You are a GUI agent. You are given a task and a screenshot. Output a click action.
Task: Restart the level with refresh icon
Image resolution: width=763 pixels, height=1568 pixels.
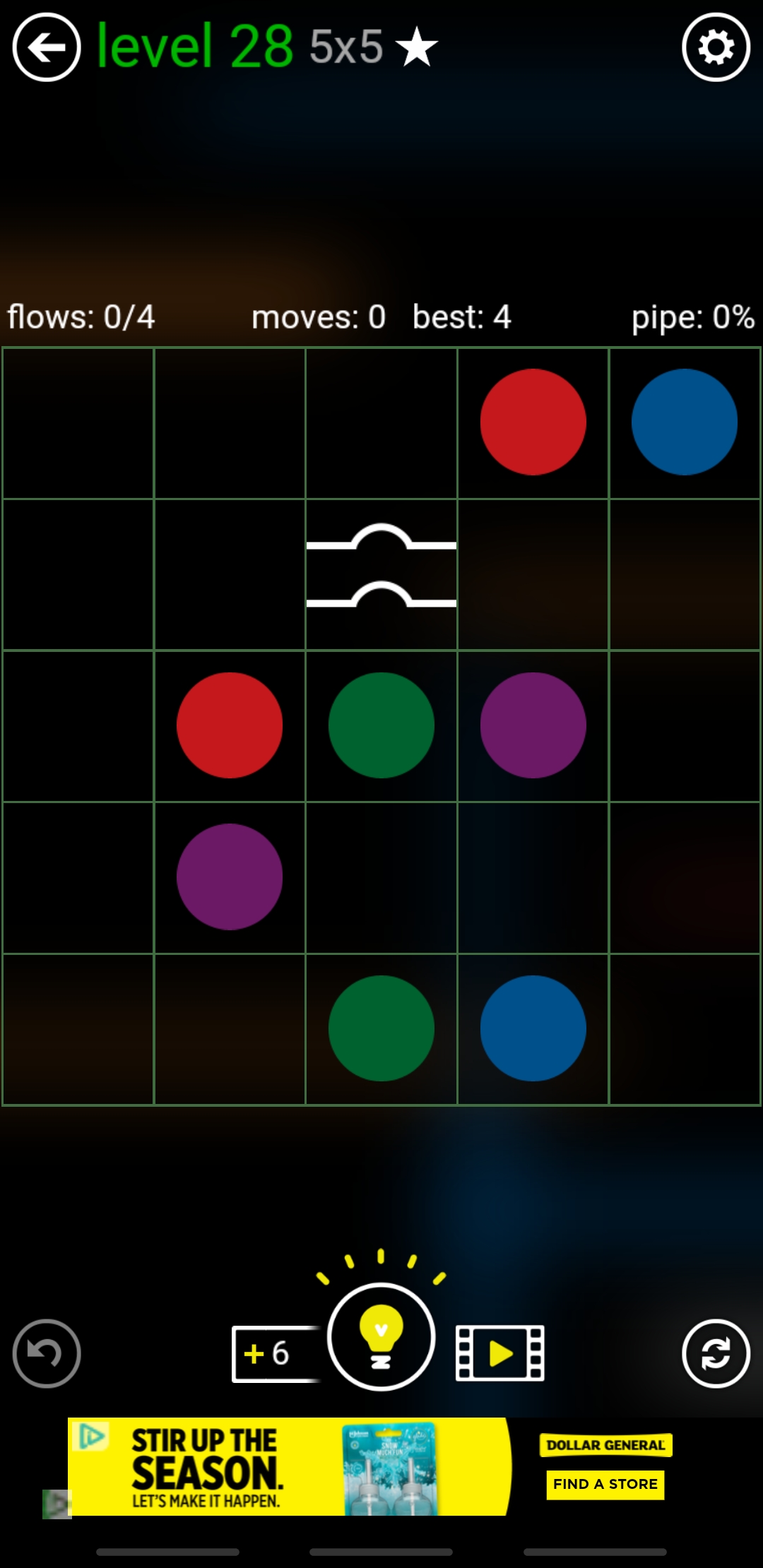click(x=716, y=1353)
